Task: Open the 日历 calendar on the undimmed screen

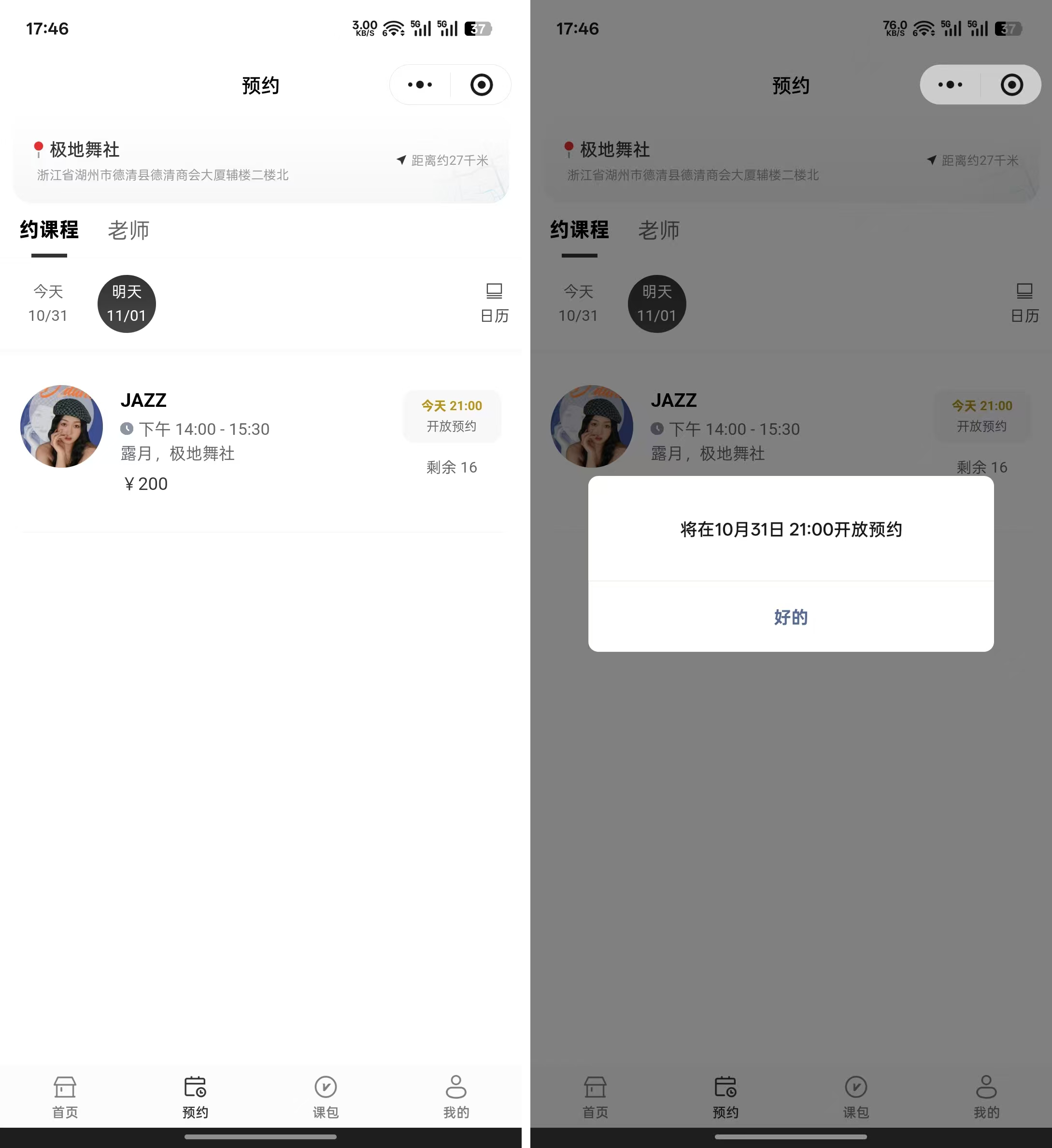Action: click(x=494, y=303)
